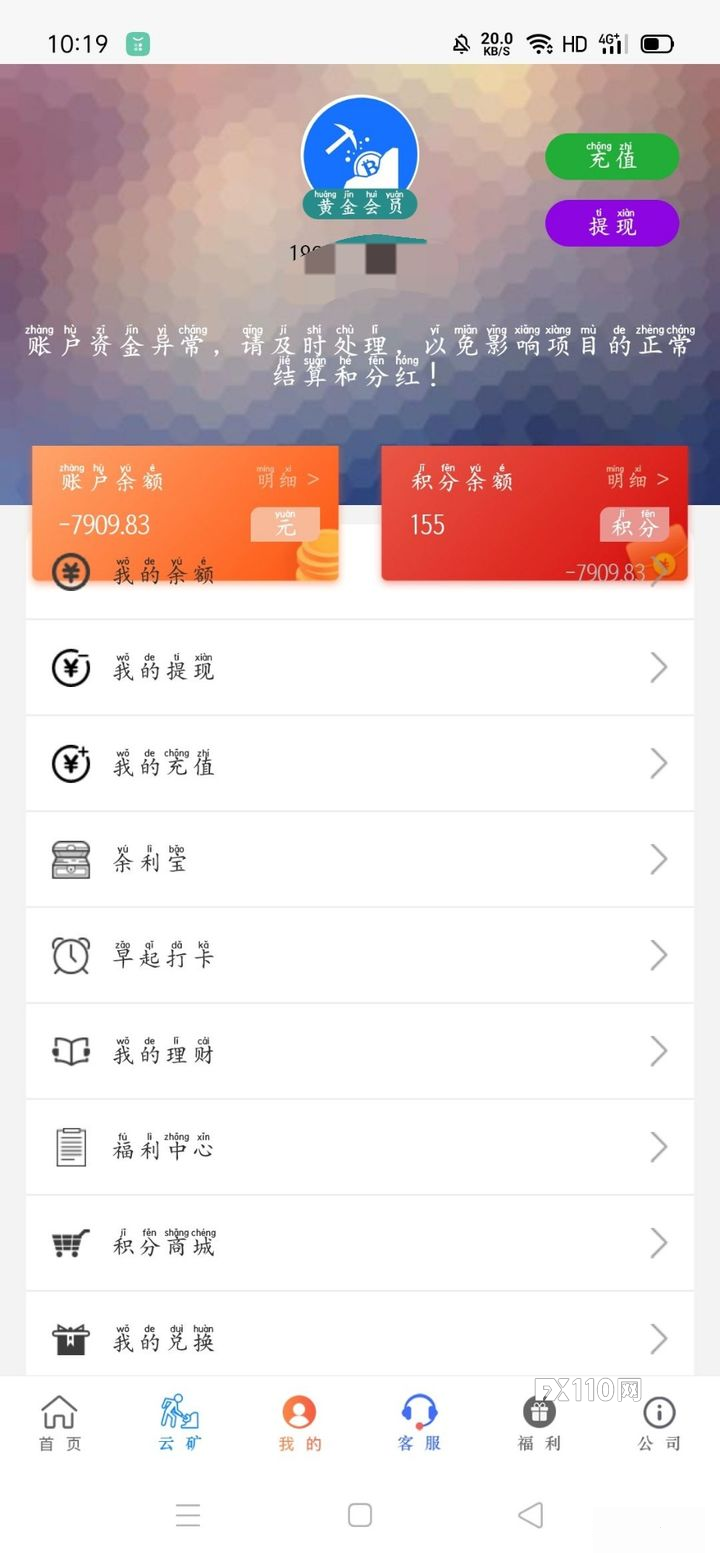Open 我的提现 row
720x1559 pixels.
tap(359, 667)
